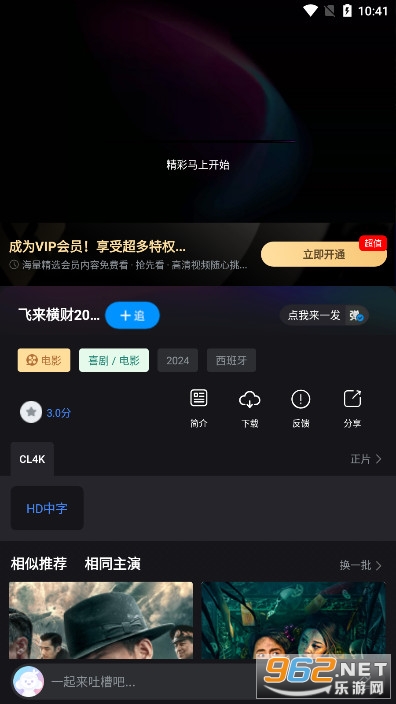Image resolution: width=396 pixels, height=704 pixels.
Task: Share the movie via 分享
Action: (352, 408)
